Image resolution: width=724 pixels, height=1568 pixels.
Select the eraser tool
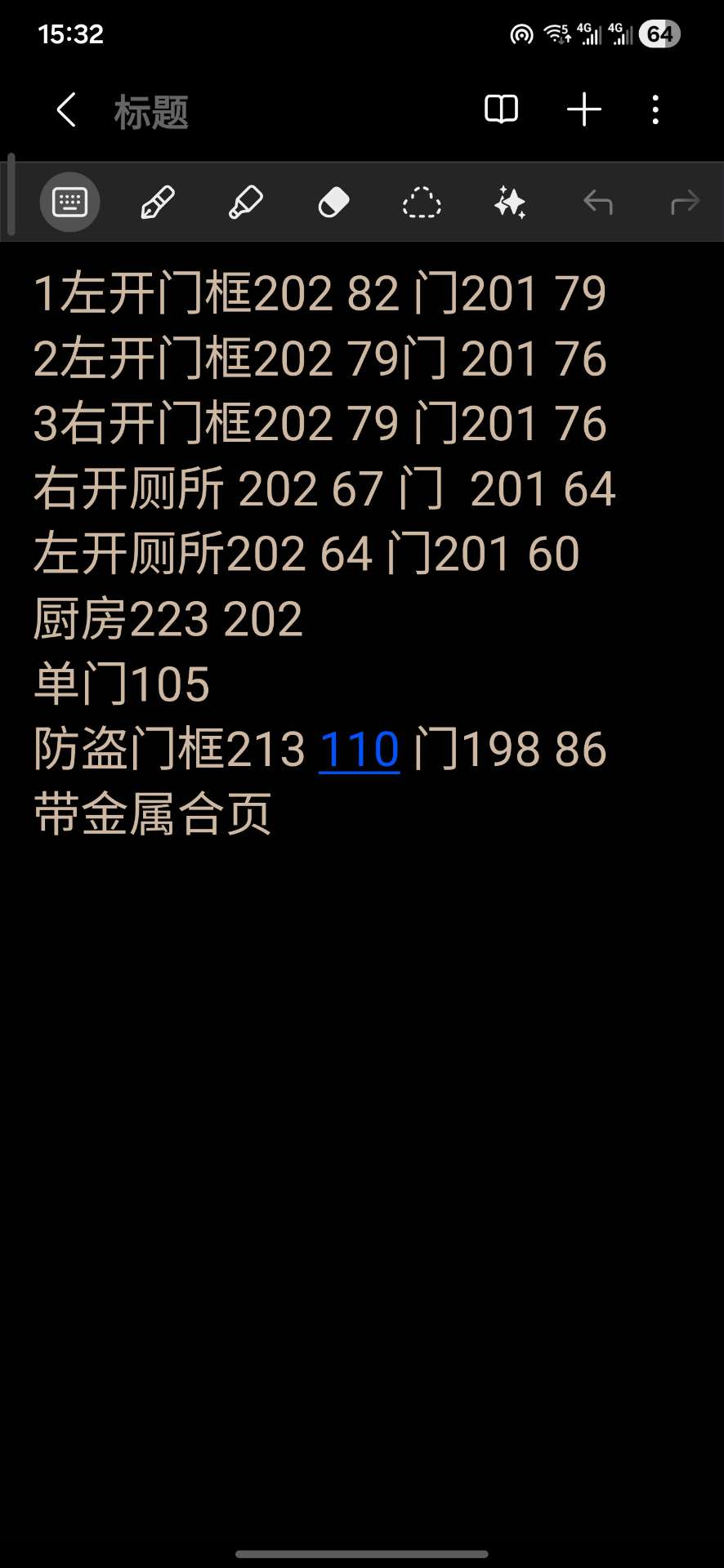(x=333, y=202)
